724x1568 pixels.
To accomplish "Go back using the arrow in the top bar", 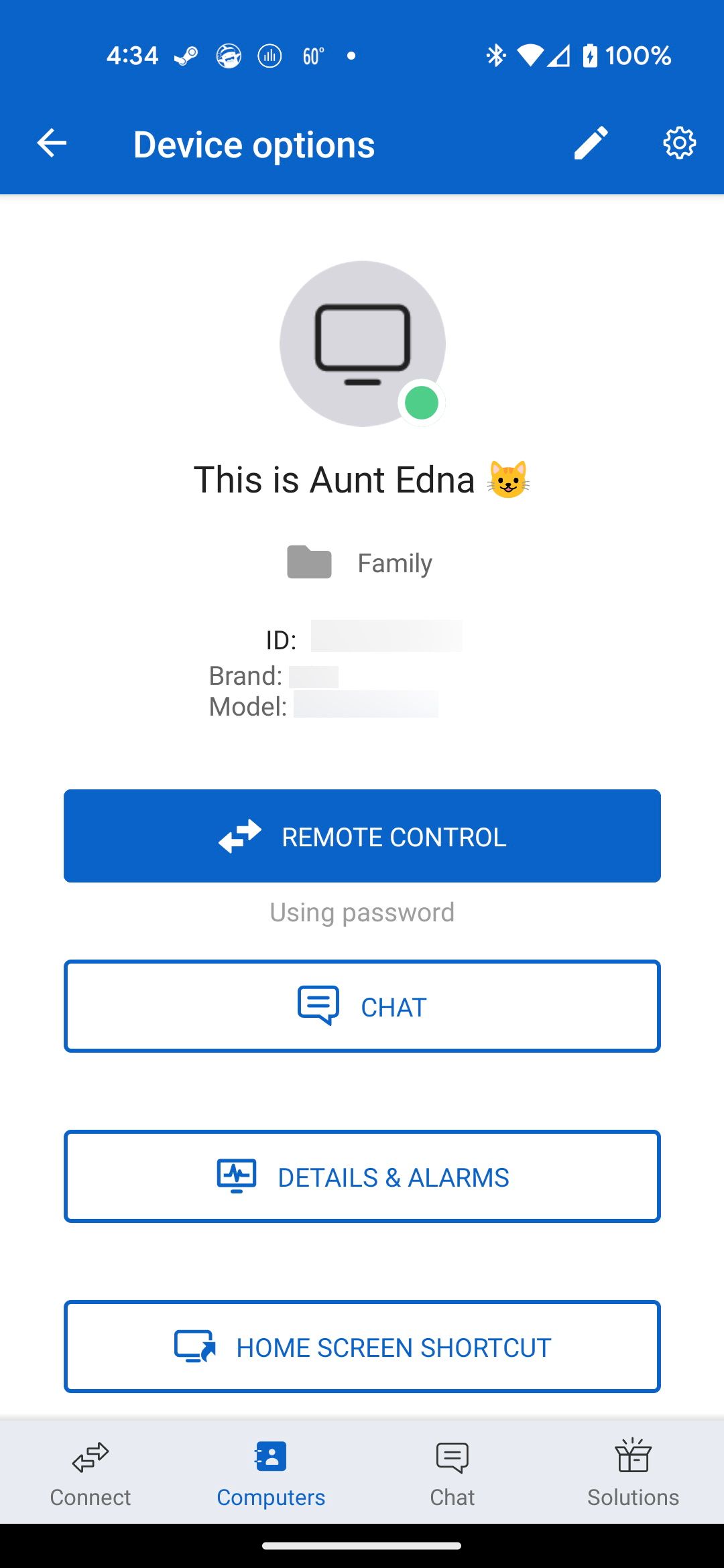I will click(x=51, y=142).
